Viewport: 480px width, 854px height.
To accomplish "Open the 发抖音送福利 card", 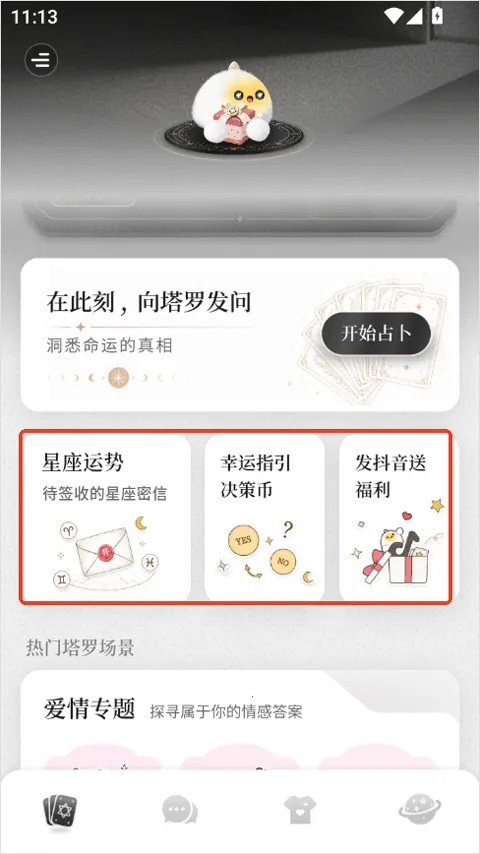I will pyautogui.click(x=396, y=517).
